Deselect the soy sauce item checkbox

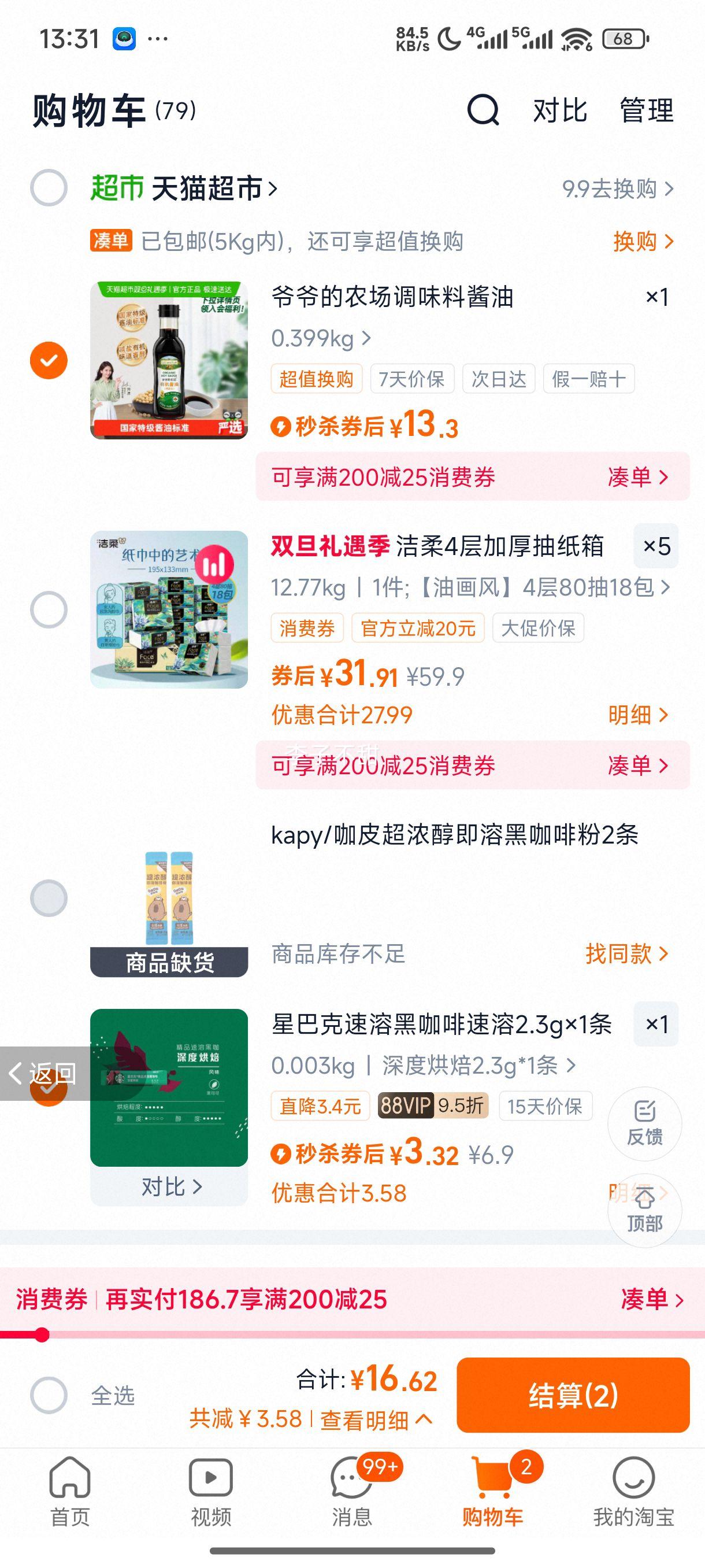click(49, 360)
